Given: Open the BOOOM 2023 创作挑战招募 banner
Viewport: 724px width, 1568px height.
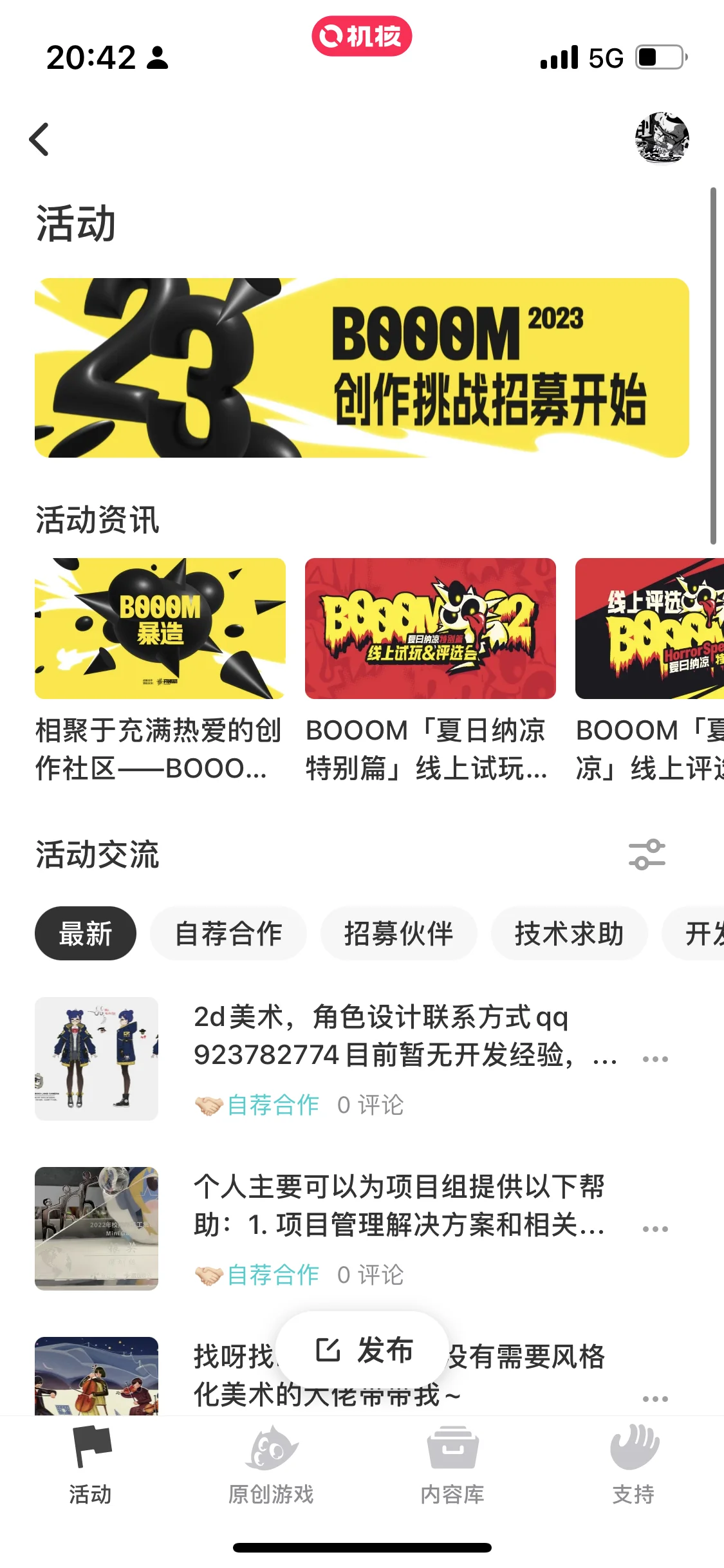Looking at the screenshot, I should [x=362, y=368].
